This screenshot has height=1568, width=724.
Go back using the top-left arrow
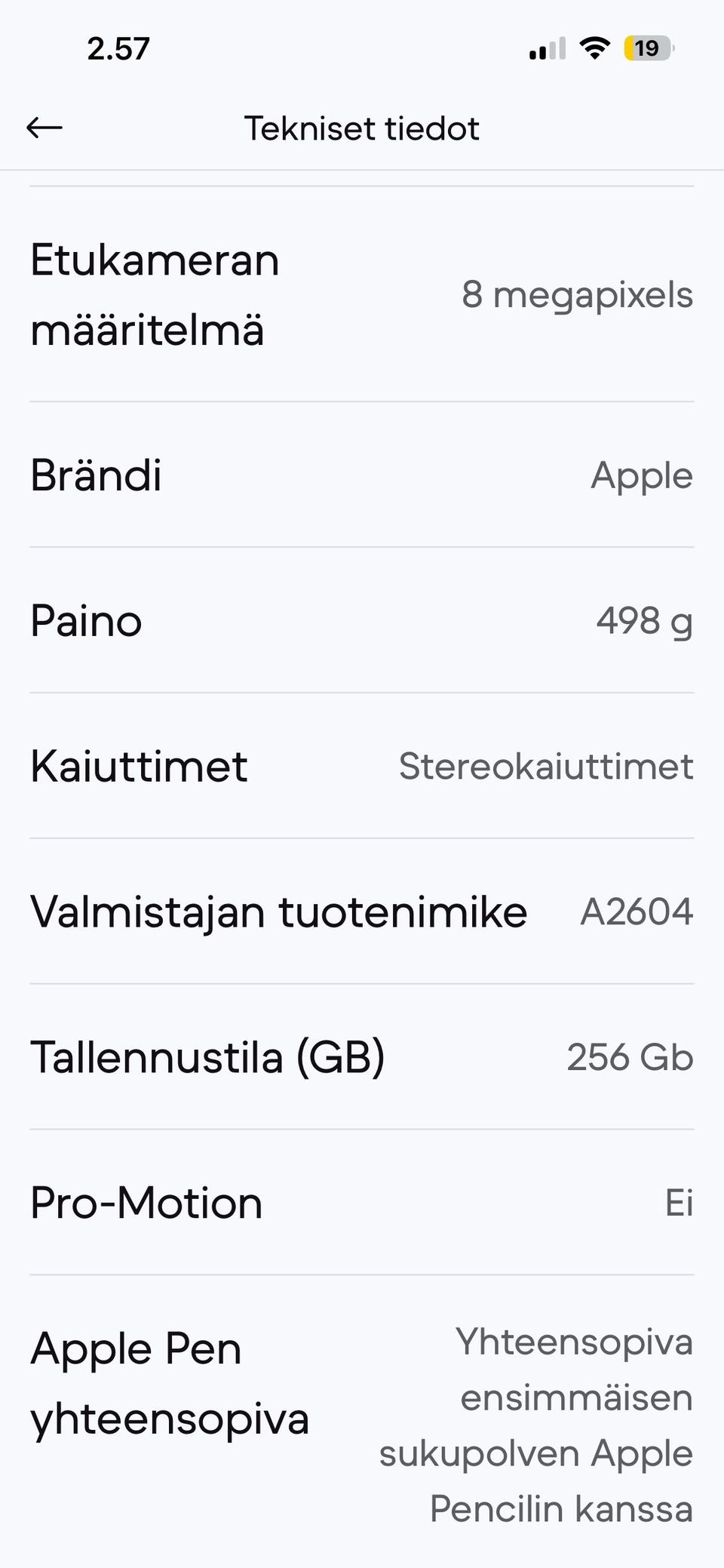[x=44, y=128]
